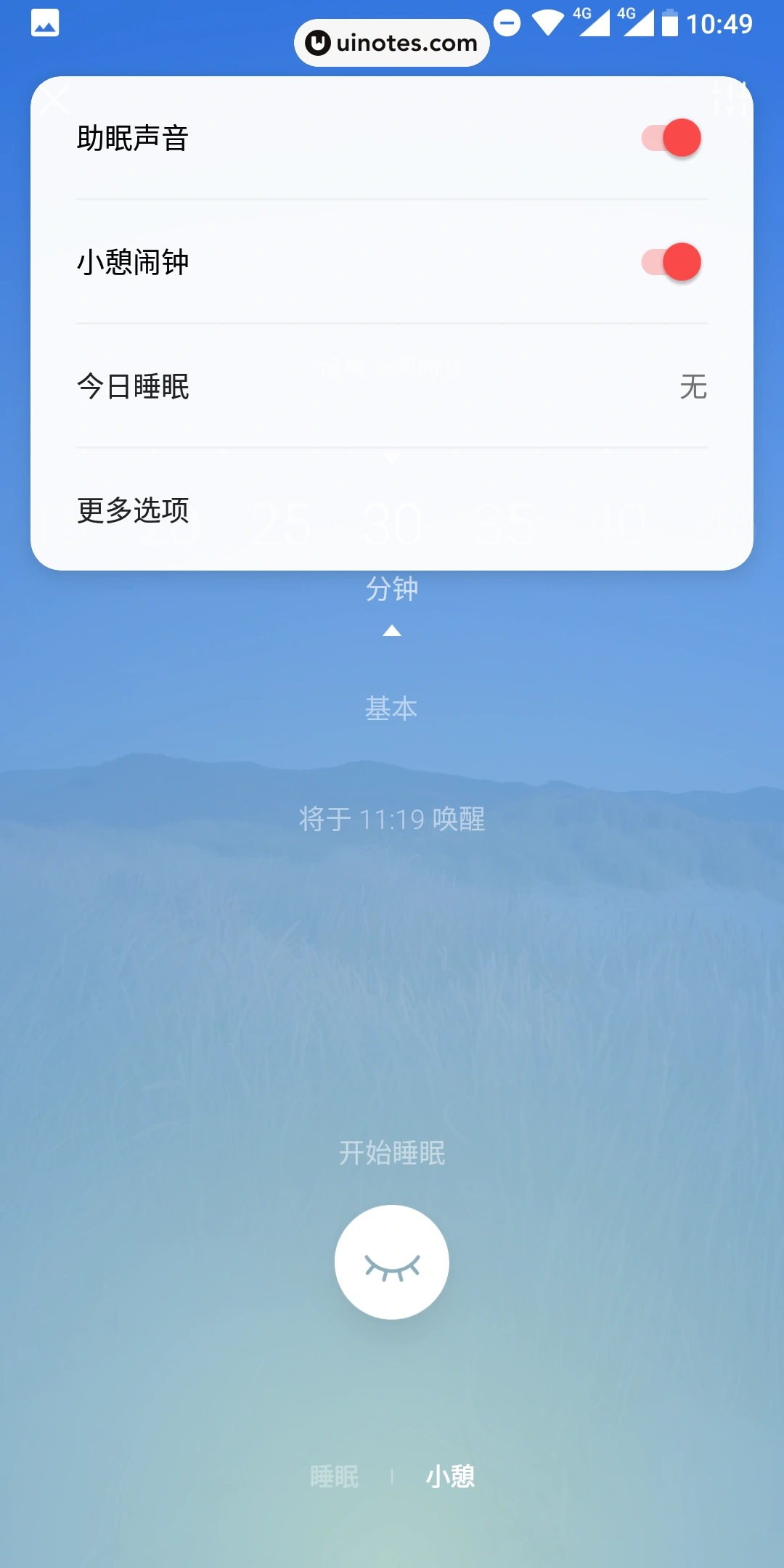The image size is (784, 1568).
Task: Open the 今日睡眠 entry showing 无
Action: point(392,388)
